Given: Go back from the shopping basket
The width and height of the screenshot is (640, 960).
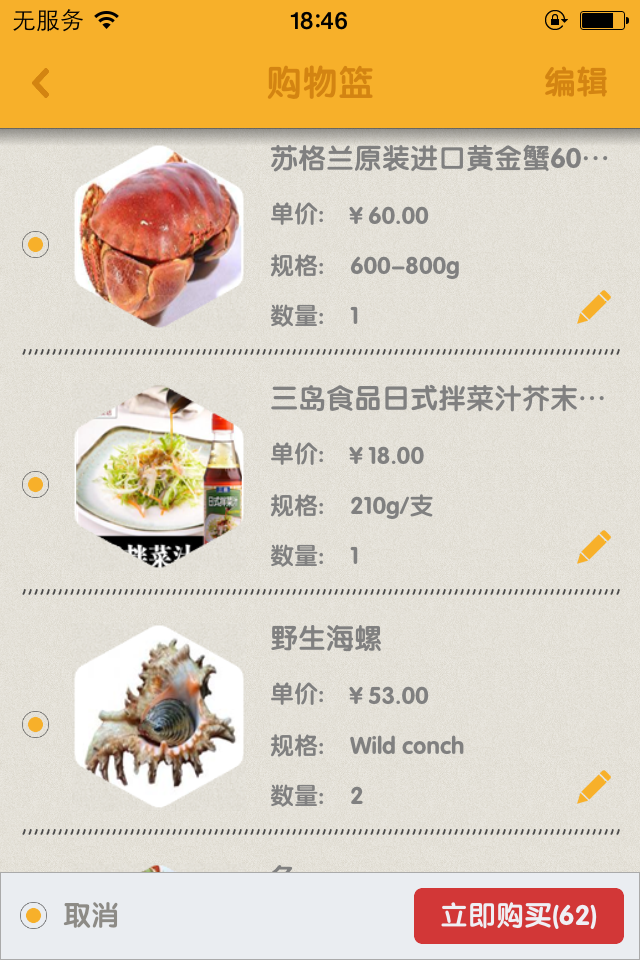Looking at the screenshot, I should 40,83.
